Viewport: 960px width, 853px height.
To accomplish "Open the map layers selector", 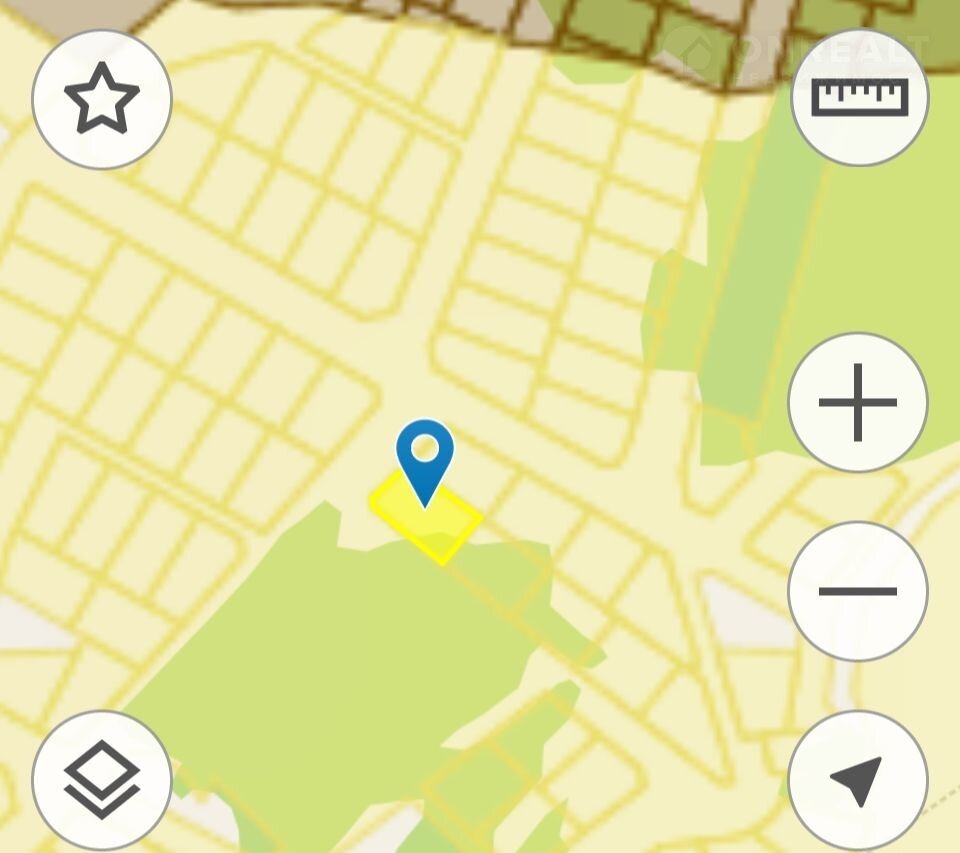I will point(102,780).
